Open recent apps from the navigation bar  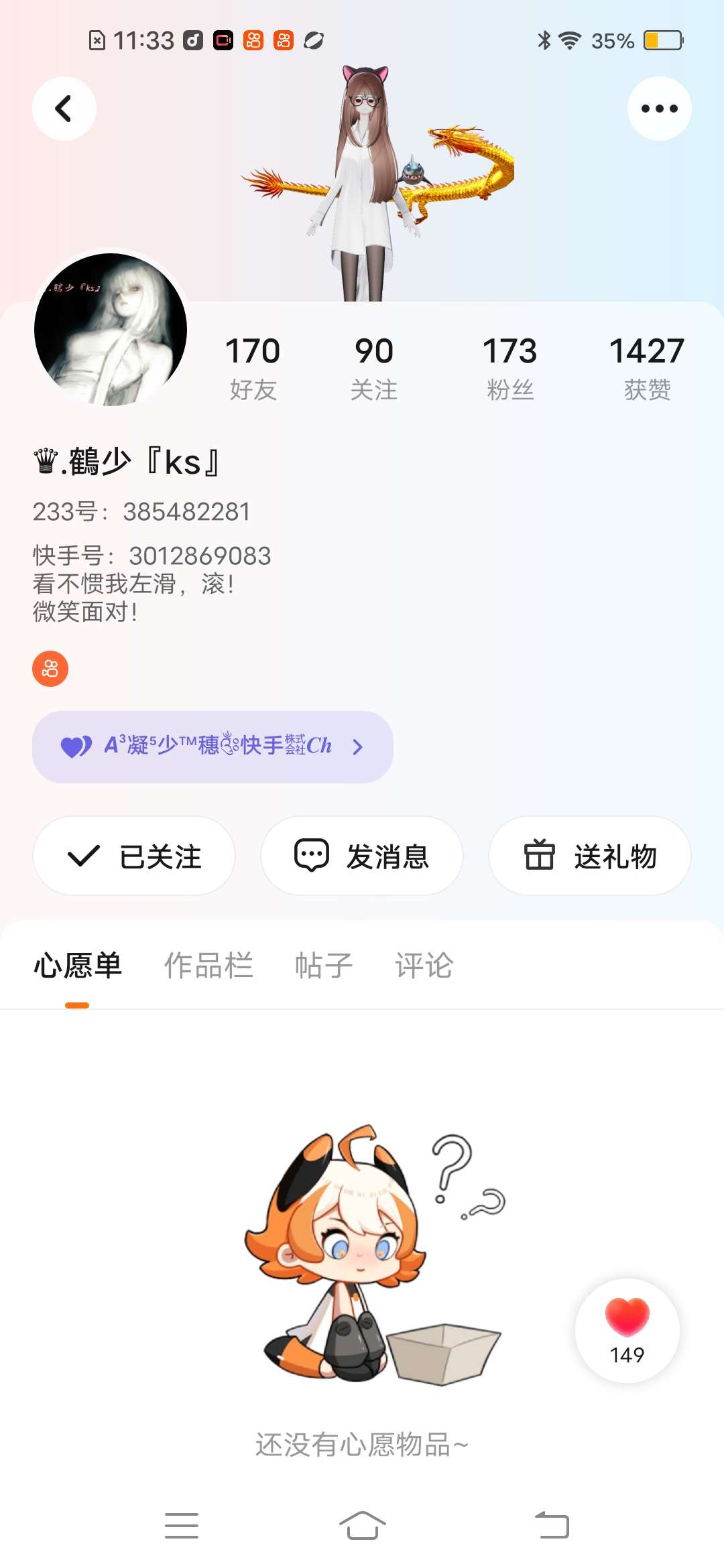point(182,1526)
